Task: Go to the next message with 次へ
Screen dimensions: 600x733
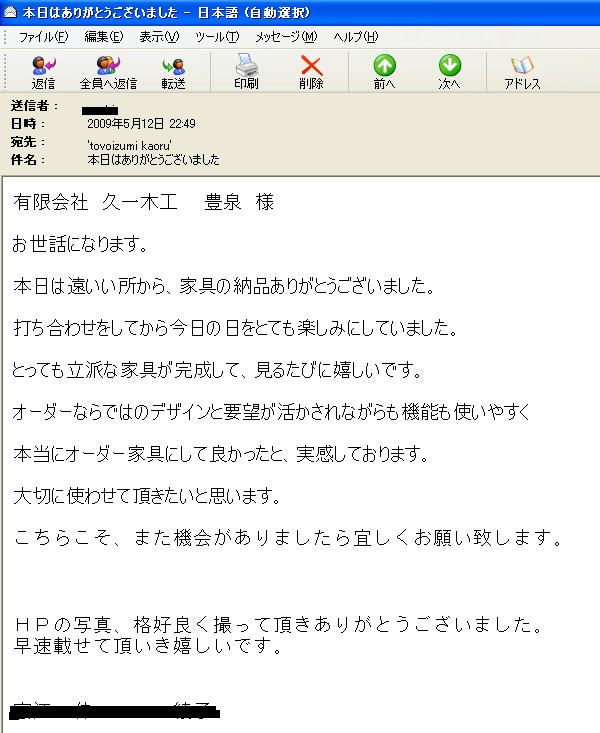Action: [x=449, y=72]
